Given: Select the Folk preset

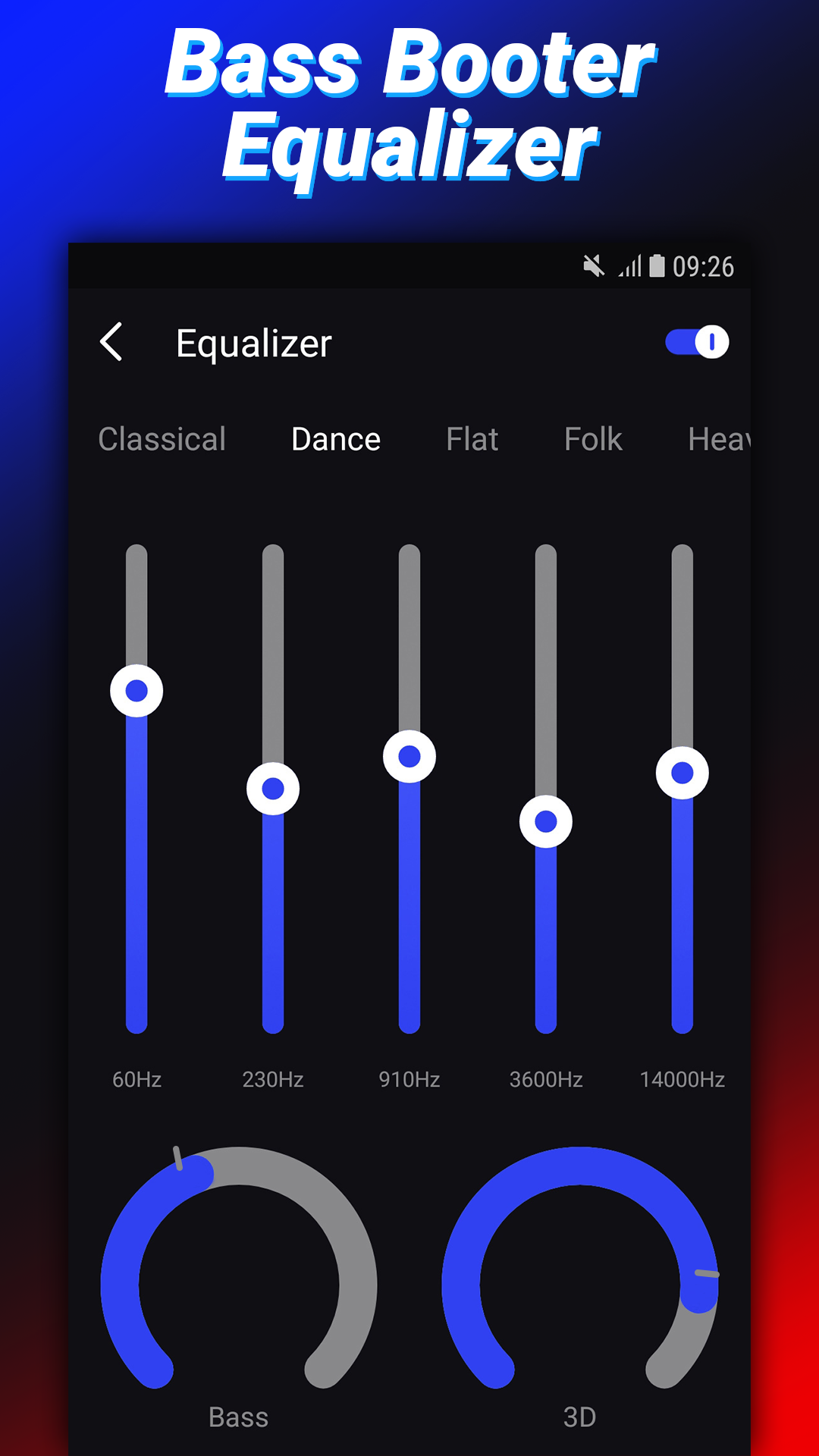Looking at the screenshot, I should (x=592, y=438).
